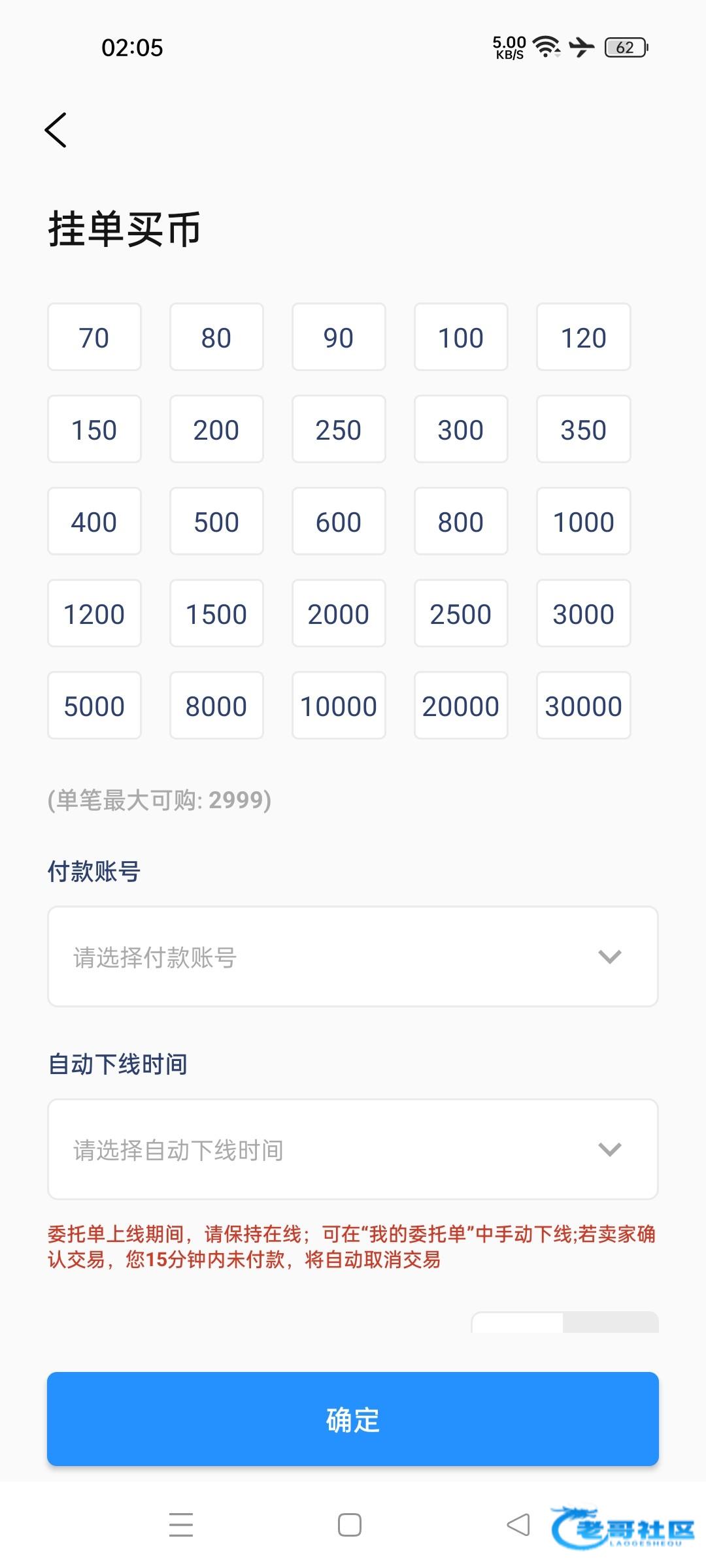The width and height of the screenshot is (706, 1568).
Task: Choose the 3000 amount option
Action: pyautogui.click(x=583, y=613)
